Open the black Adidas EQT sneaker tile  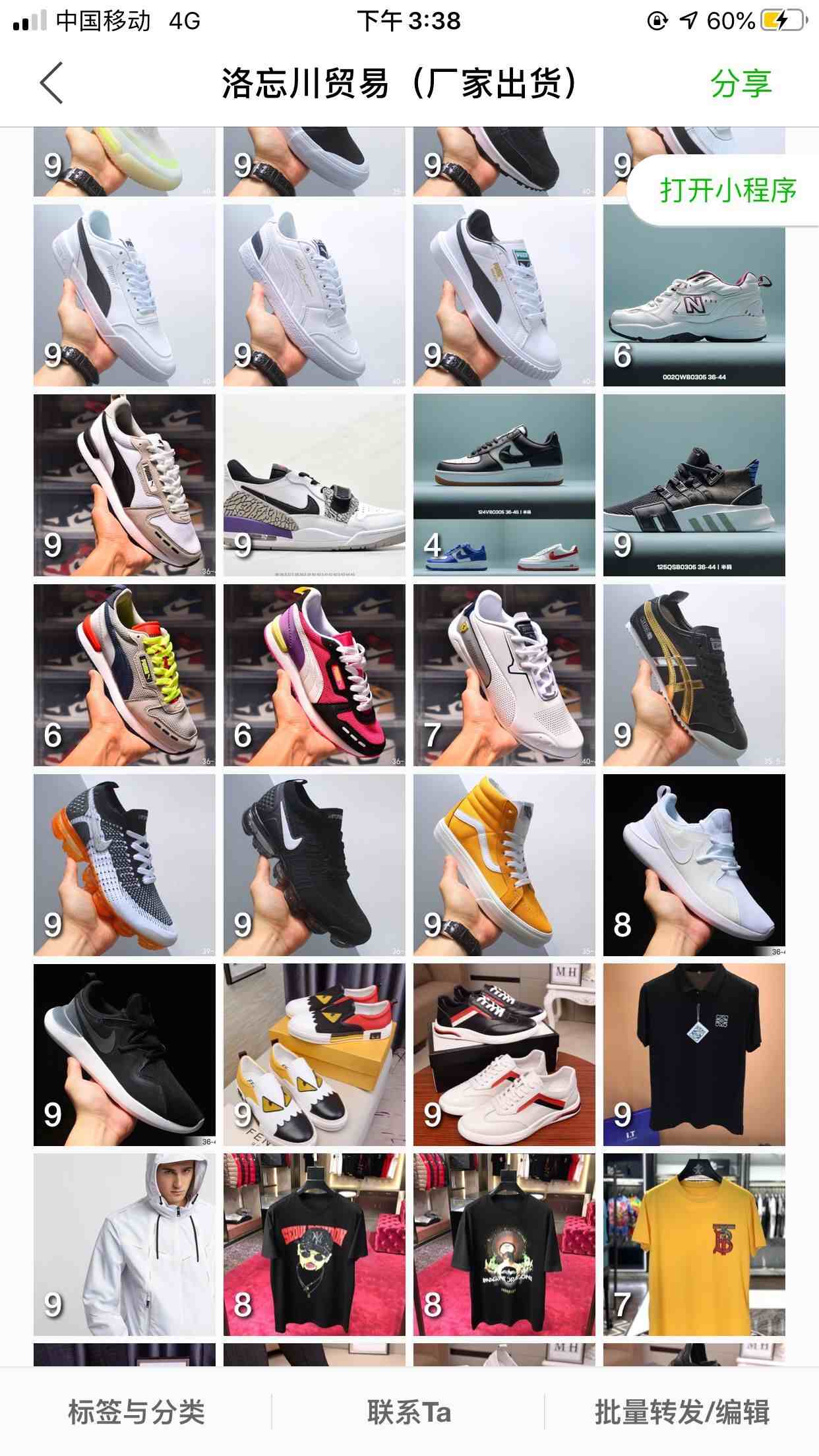click(694, 485)
